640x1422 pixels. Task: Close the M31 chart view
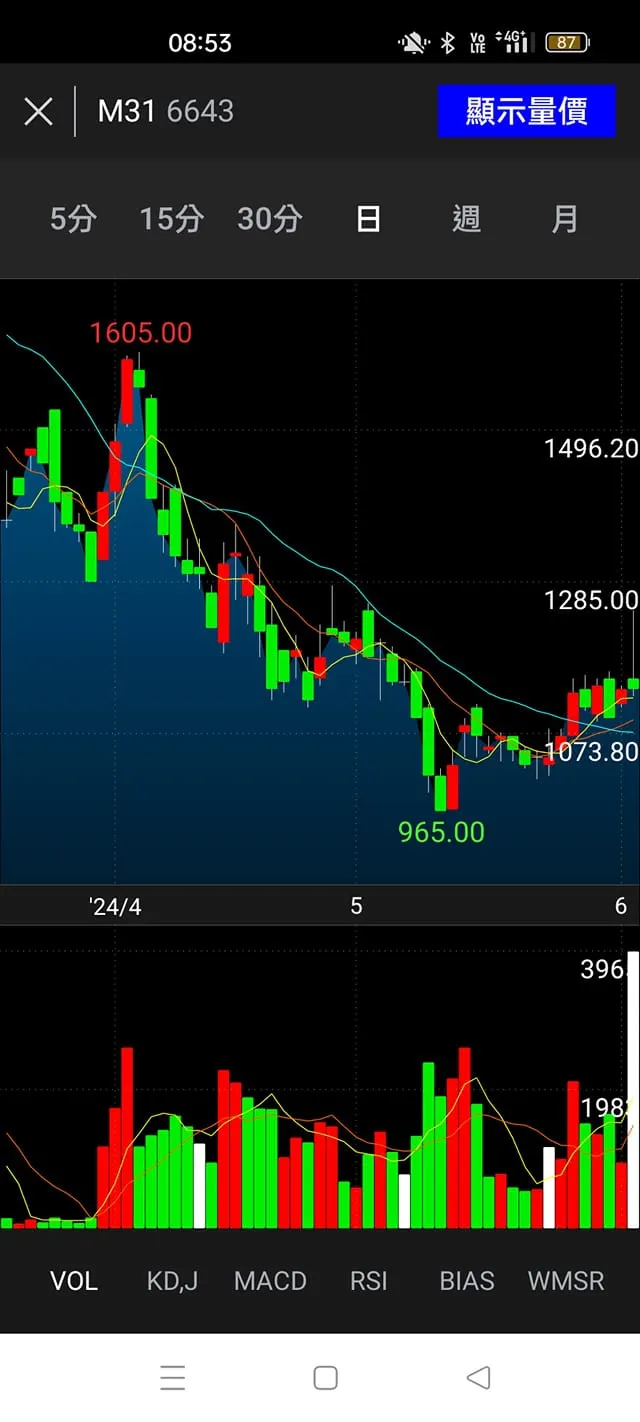pos(38,111)
